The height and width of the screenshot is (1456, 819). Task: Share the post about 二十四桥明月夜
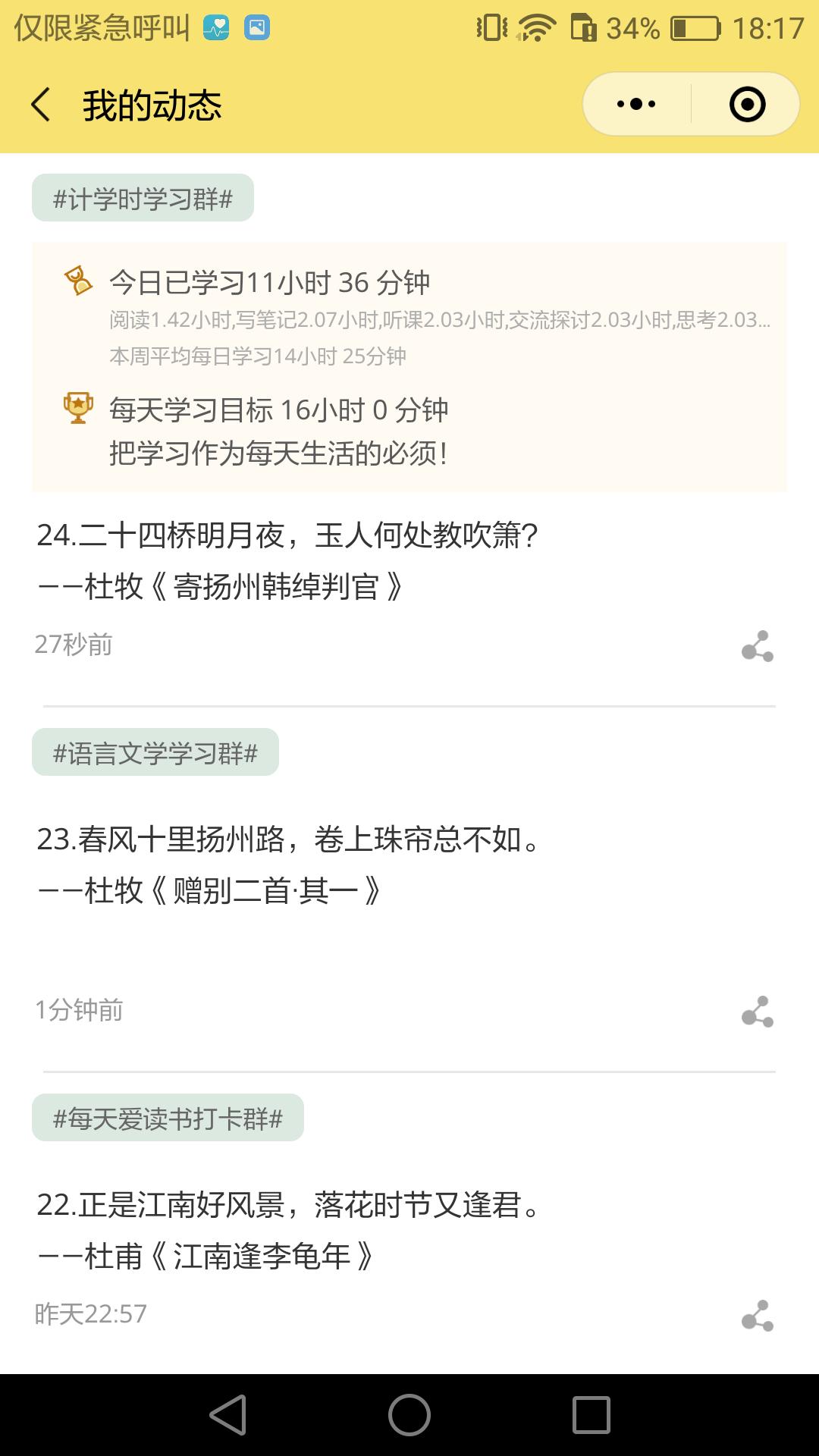click(757, 646)
